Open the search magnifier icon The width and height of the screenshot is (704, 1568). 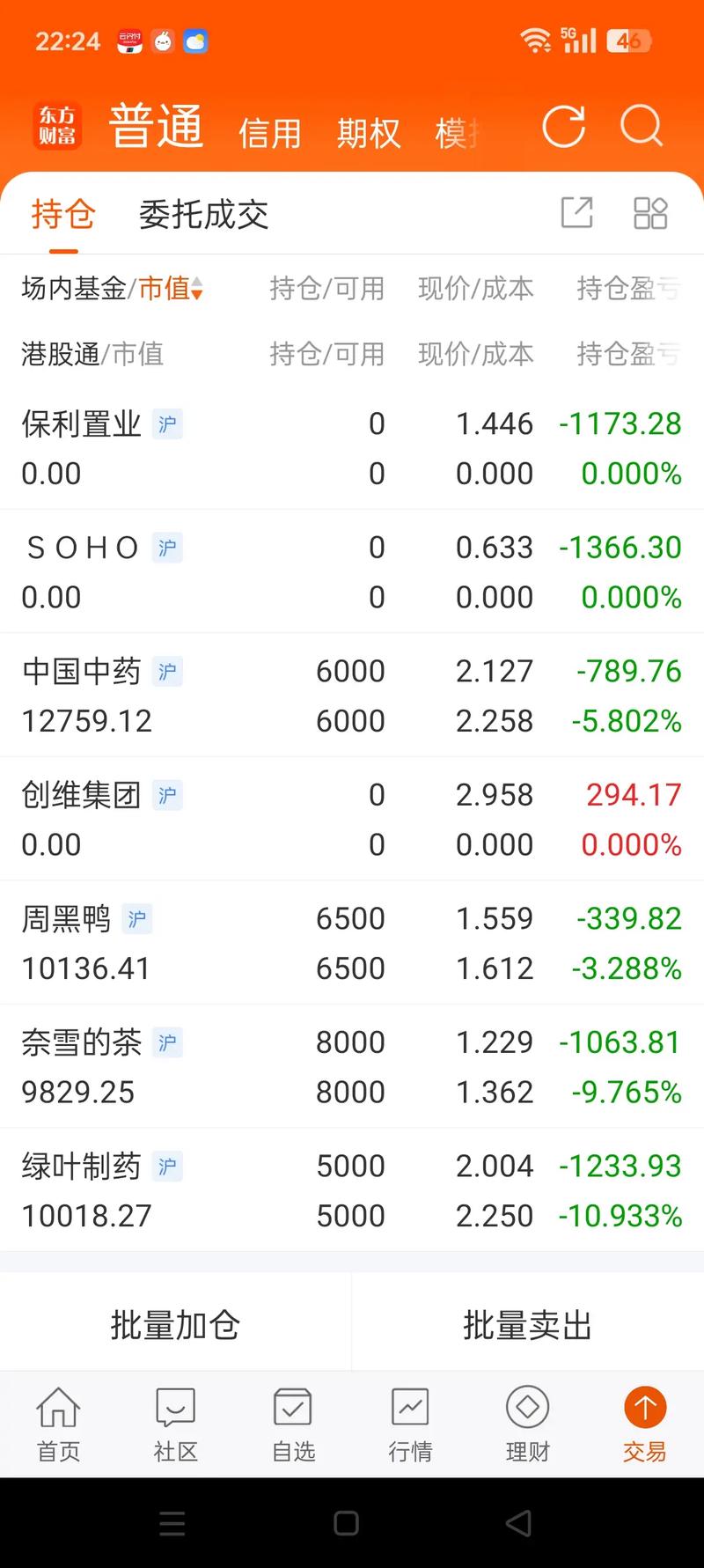[x=641, y=127]
